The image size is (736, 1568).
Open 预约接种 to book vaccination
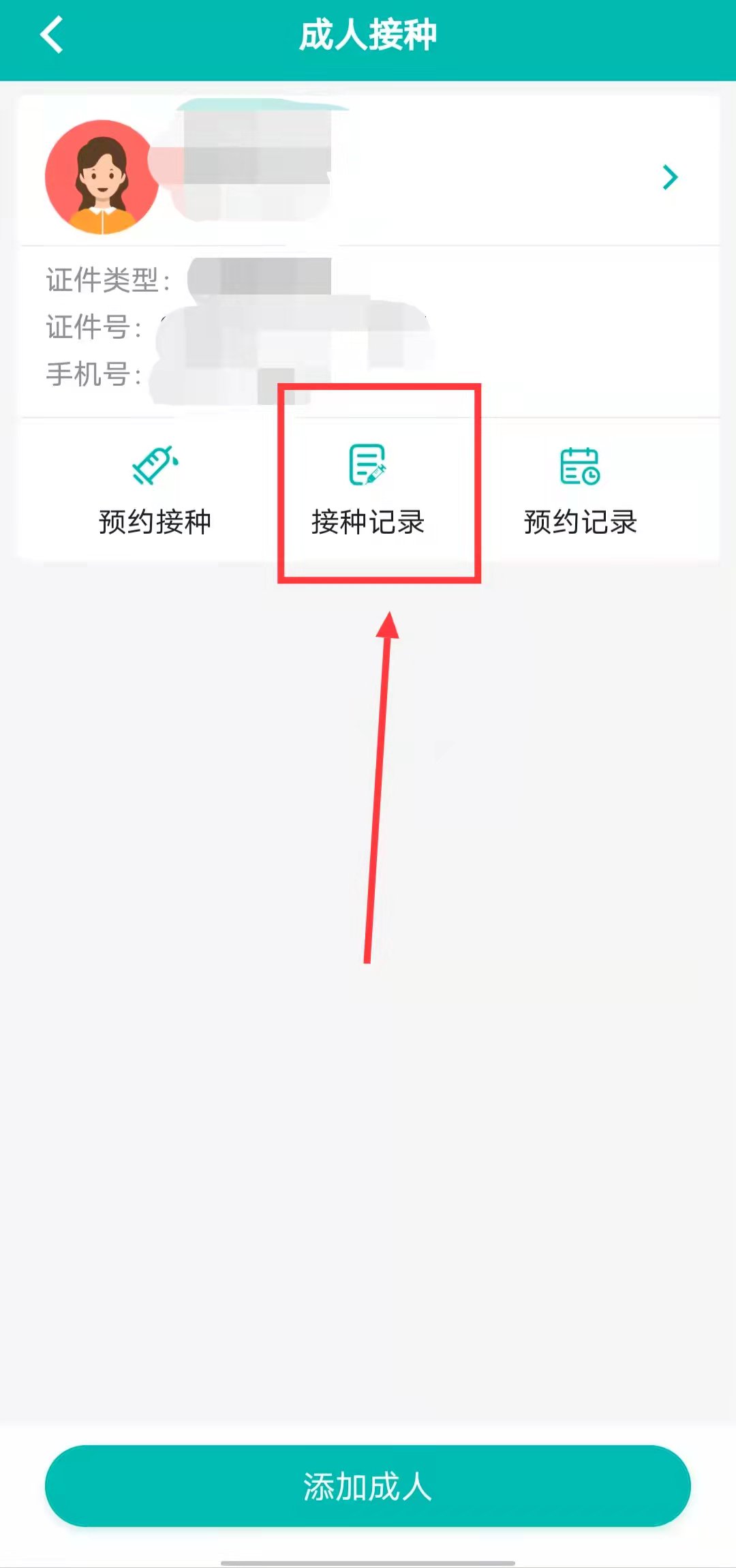coord(155,491)
